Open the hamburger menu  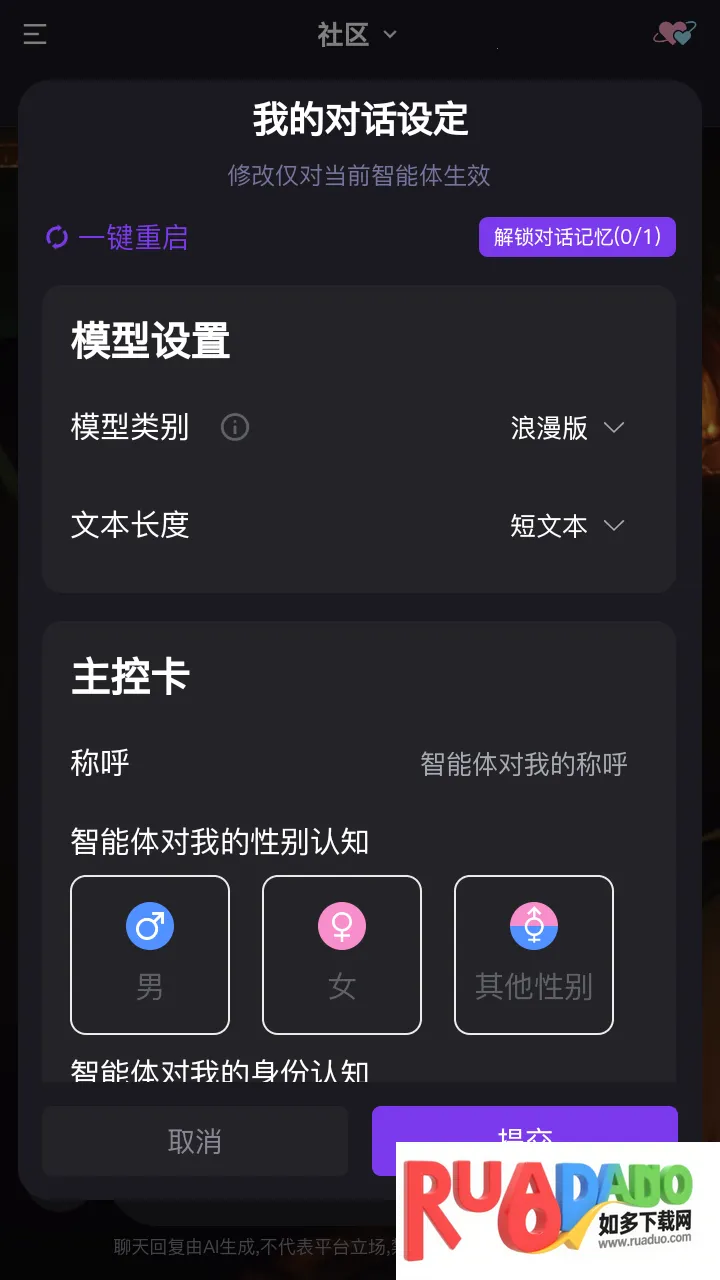pos(35,35)
